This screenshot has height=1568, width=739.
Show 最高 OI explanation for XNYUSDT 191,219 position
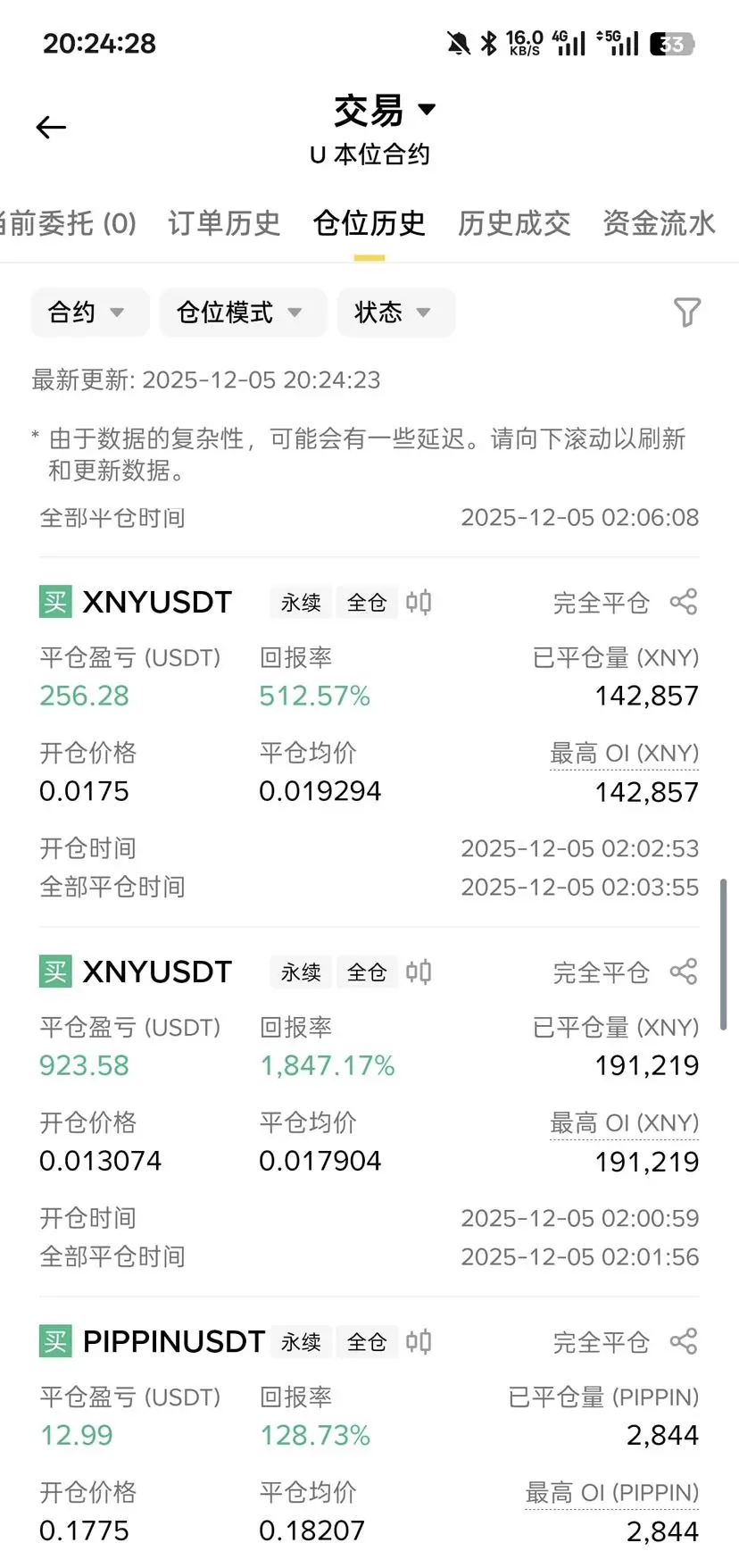624,1123
